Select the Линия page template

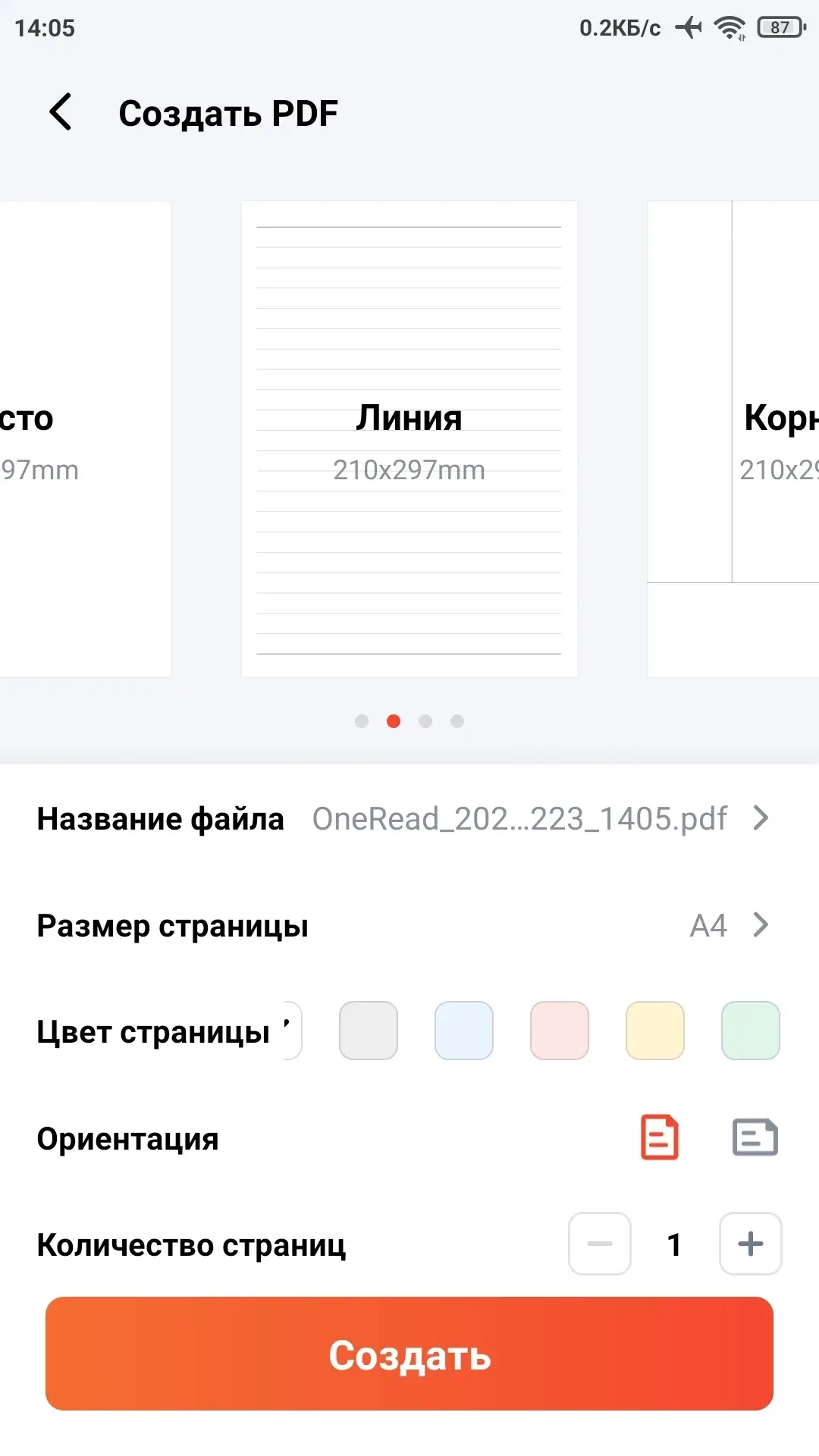409,438
